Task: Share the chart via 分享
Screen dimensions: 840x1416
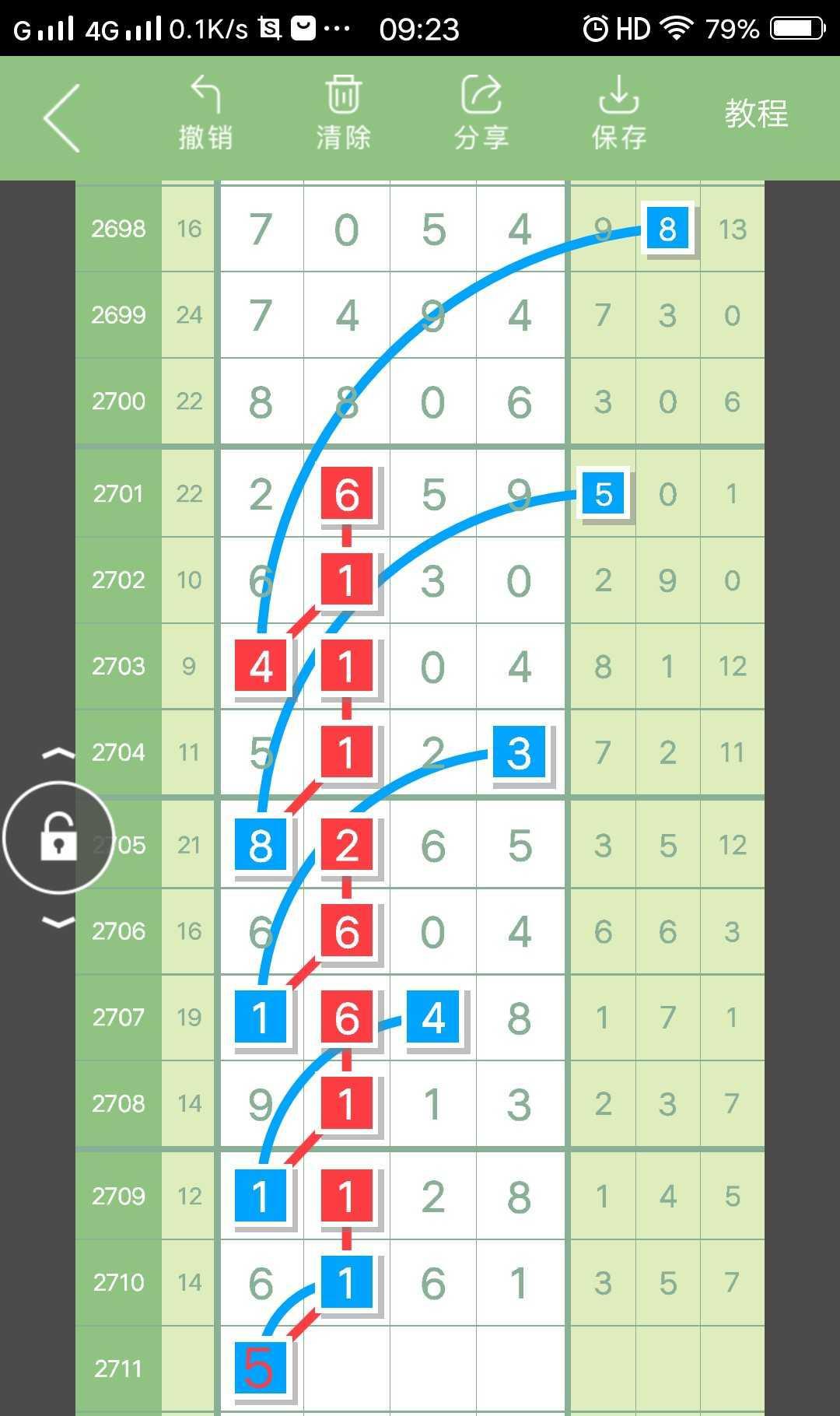Action: point(481,114)
